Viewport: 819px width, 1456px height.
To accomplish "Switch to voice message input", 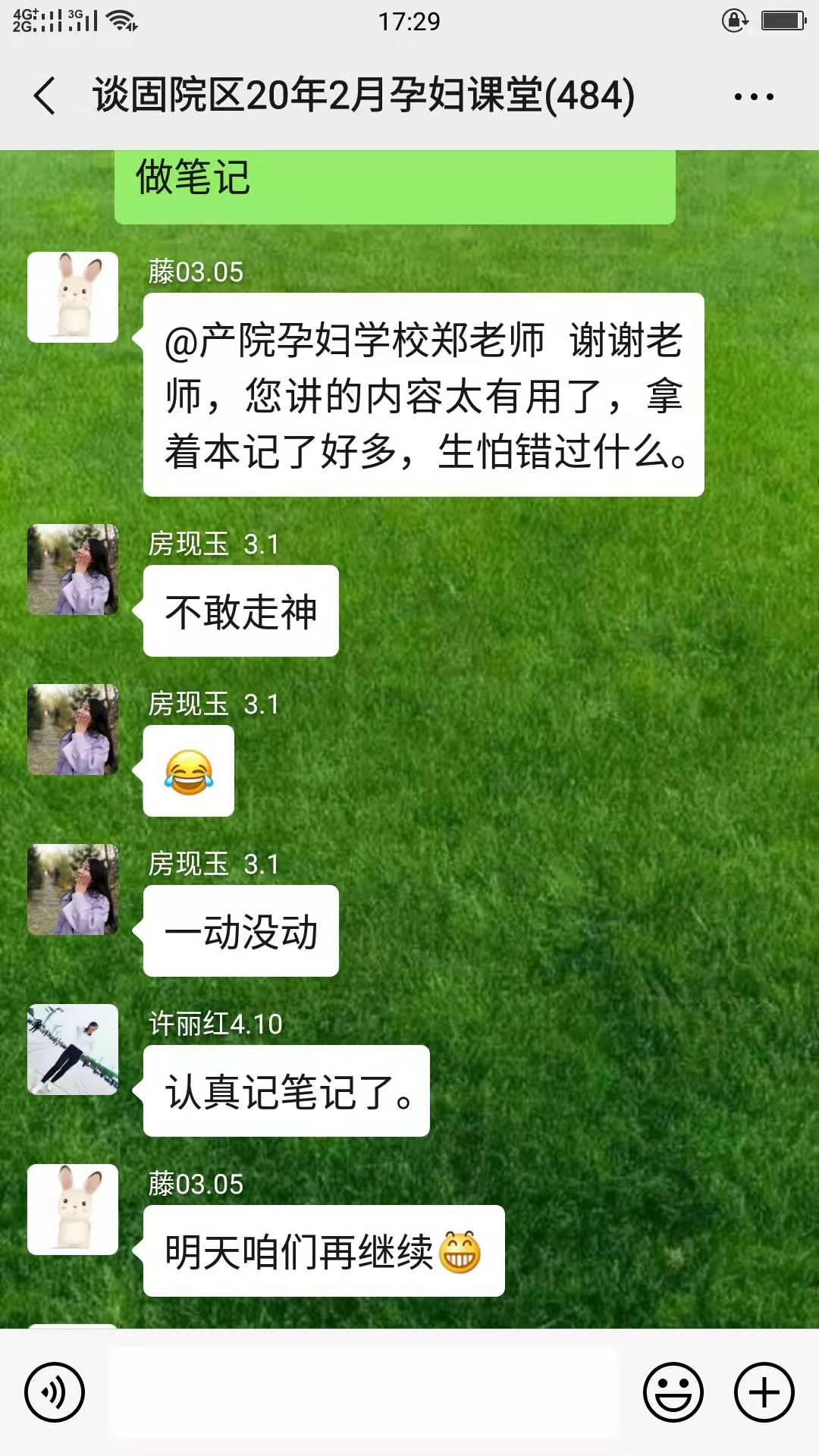I will coord(55,1392).
